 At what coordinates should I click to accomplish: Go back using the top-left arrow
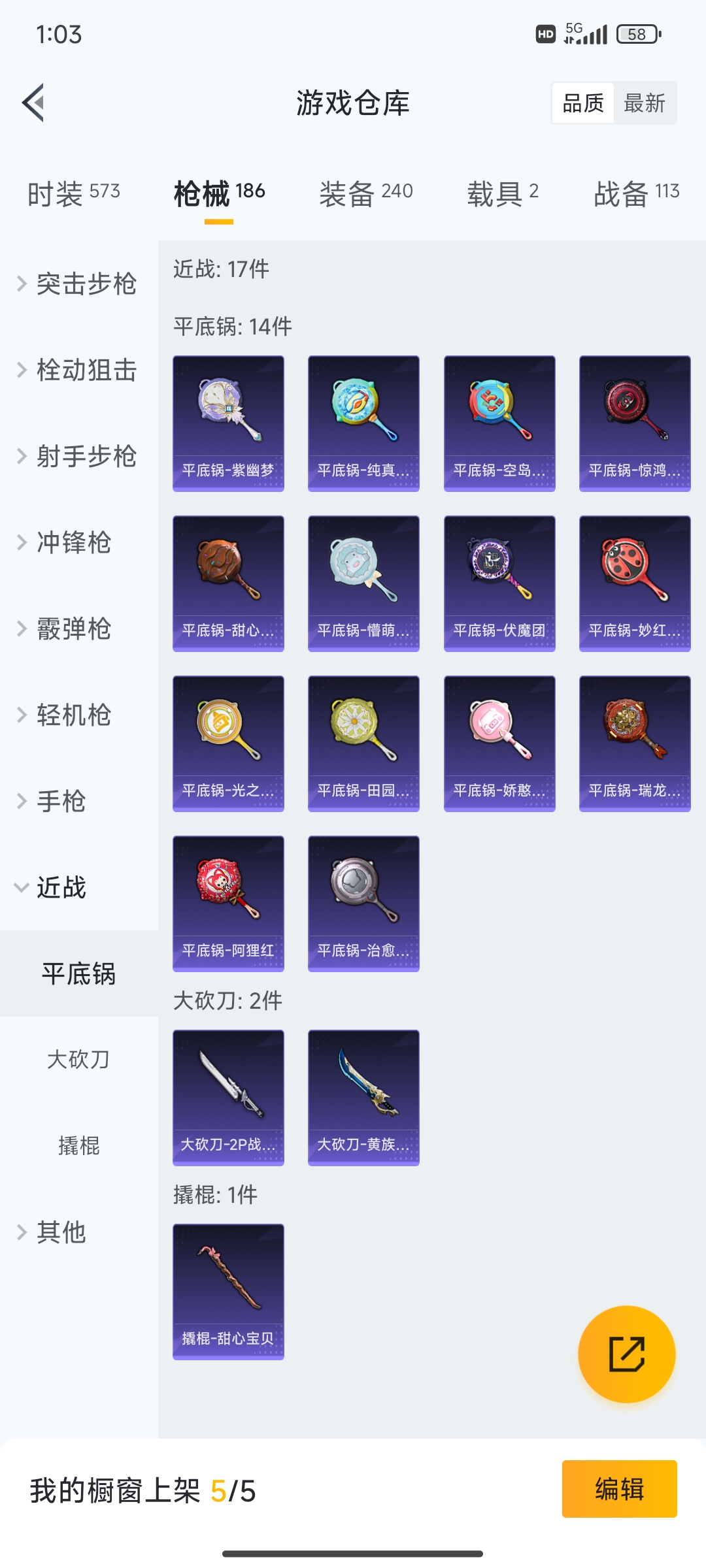(34, 103)
